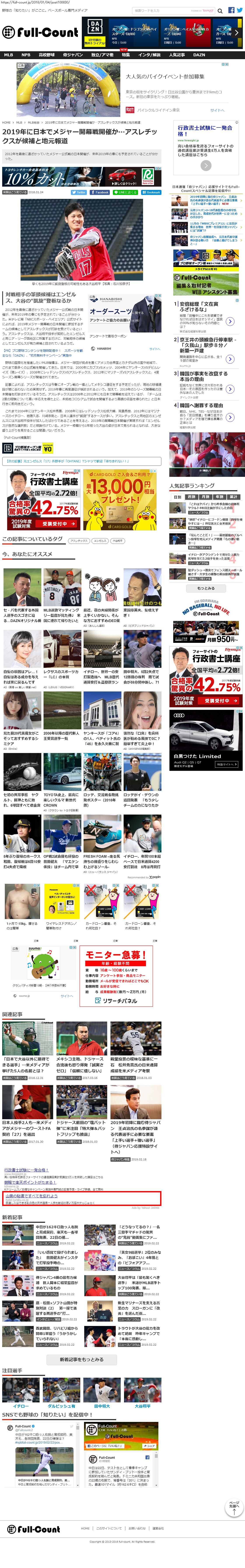The height and width of the screenshot is (1568, 245).
Task: Open the HOME breadcrumb link
Action: point(6,122)
